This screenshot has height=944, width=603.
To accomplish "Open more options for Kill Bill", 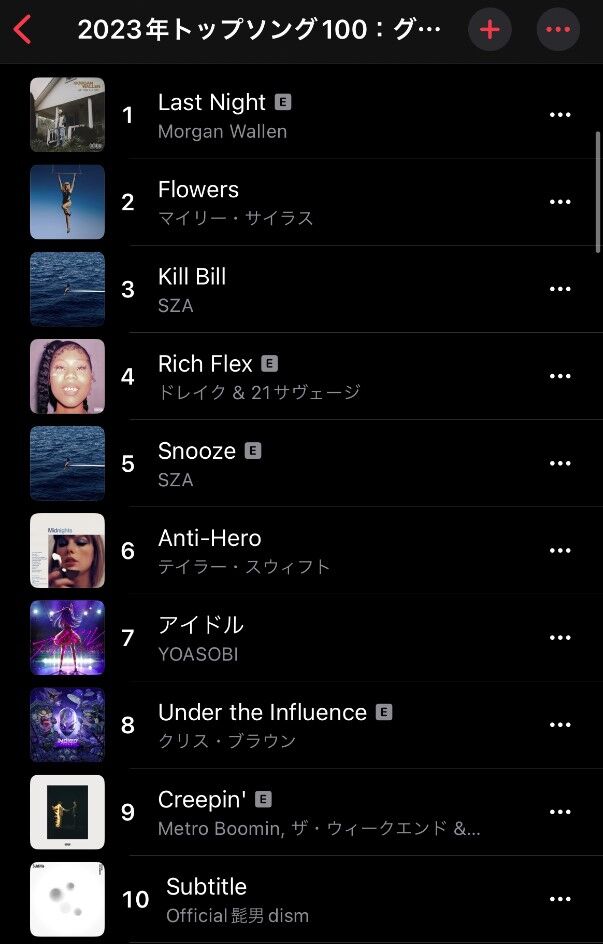I will (x=559, y=289).
